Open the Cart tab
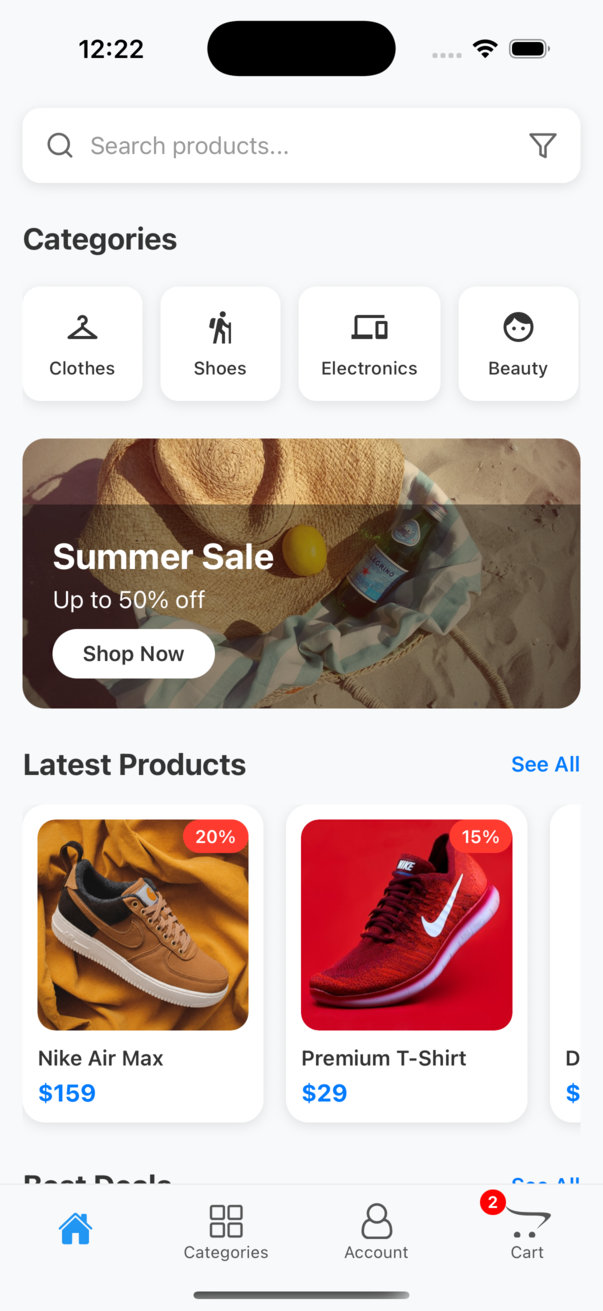The image size is (603, 1311). 526,1232
